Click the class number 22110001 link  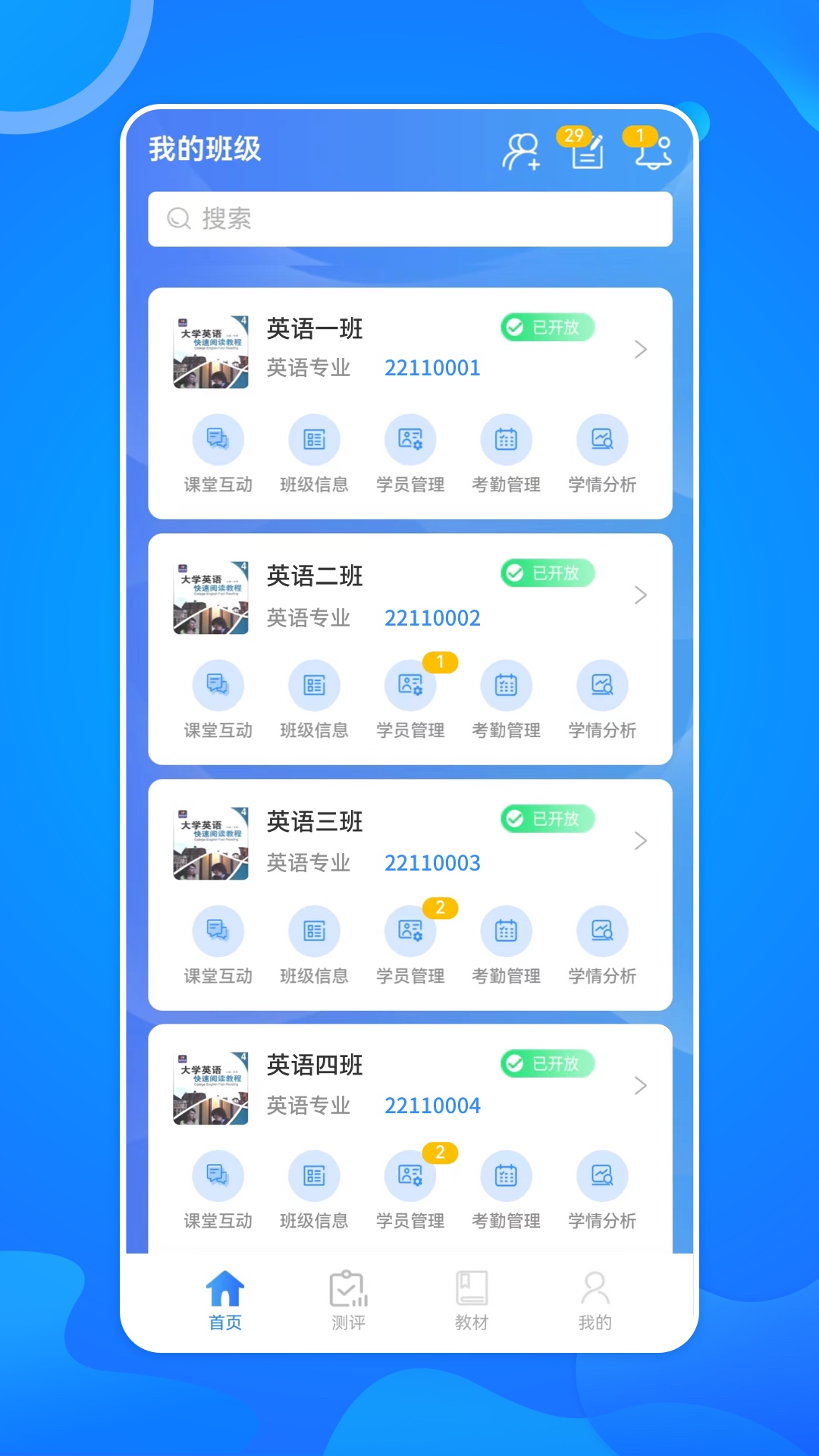tap(432, 368)
